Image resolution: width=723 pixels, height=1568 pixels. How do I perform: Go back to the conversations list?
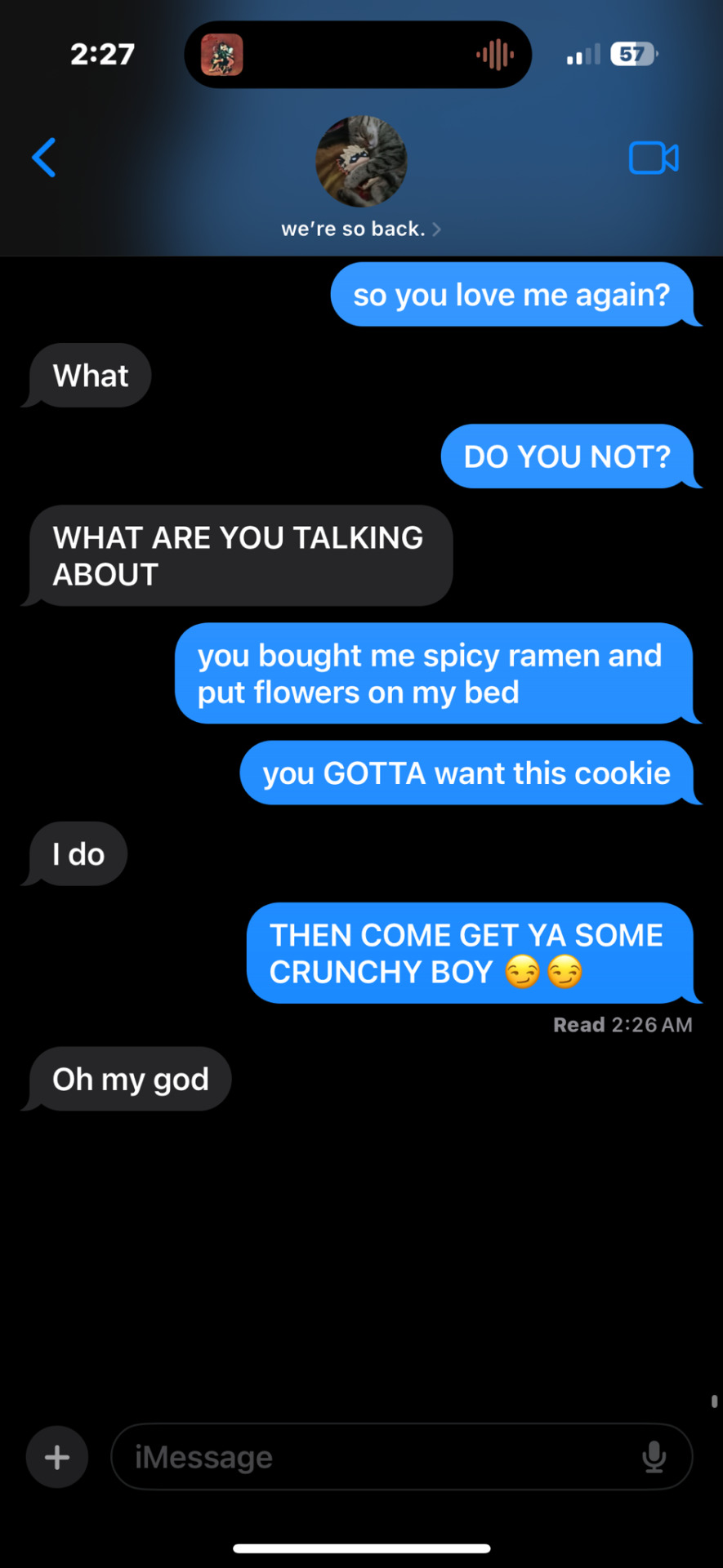click(x=44, y=158)
